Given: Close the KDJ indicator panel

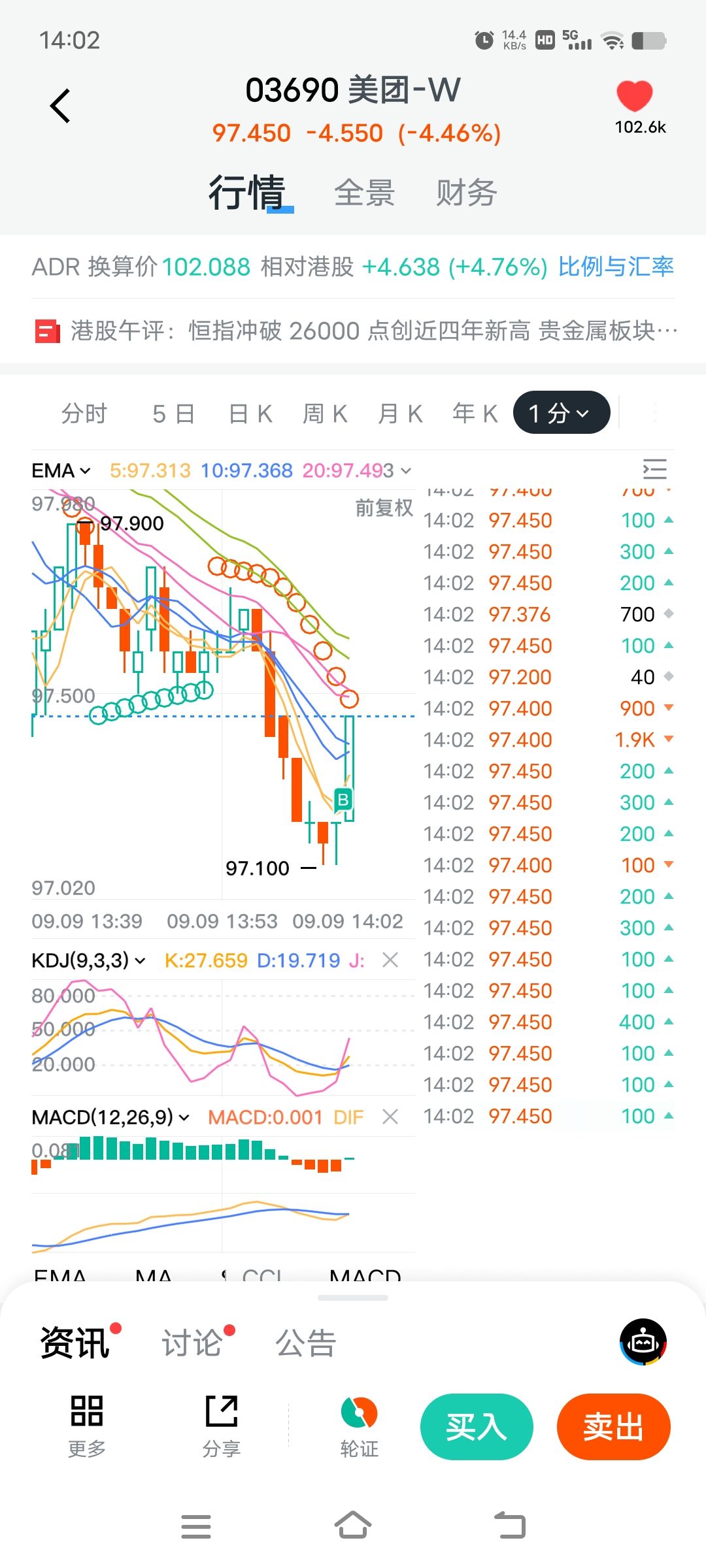Looking at the screenshot, I should click(390, 960).
